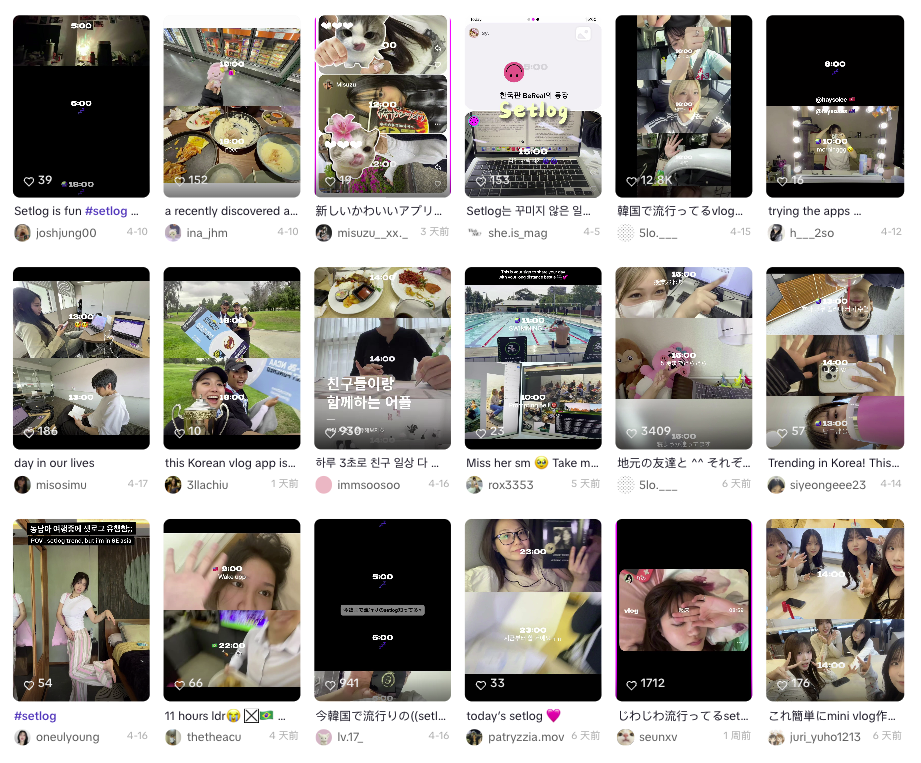Watch the "today's setlog" video
The height and width of the screenshot is (763, 921).
[x=533, y=610]
